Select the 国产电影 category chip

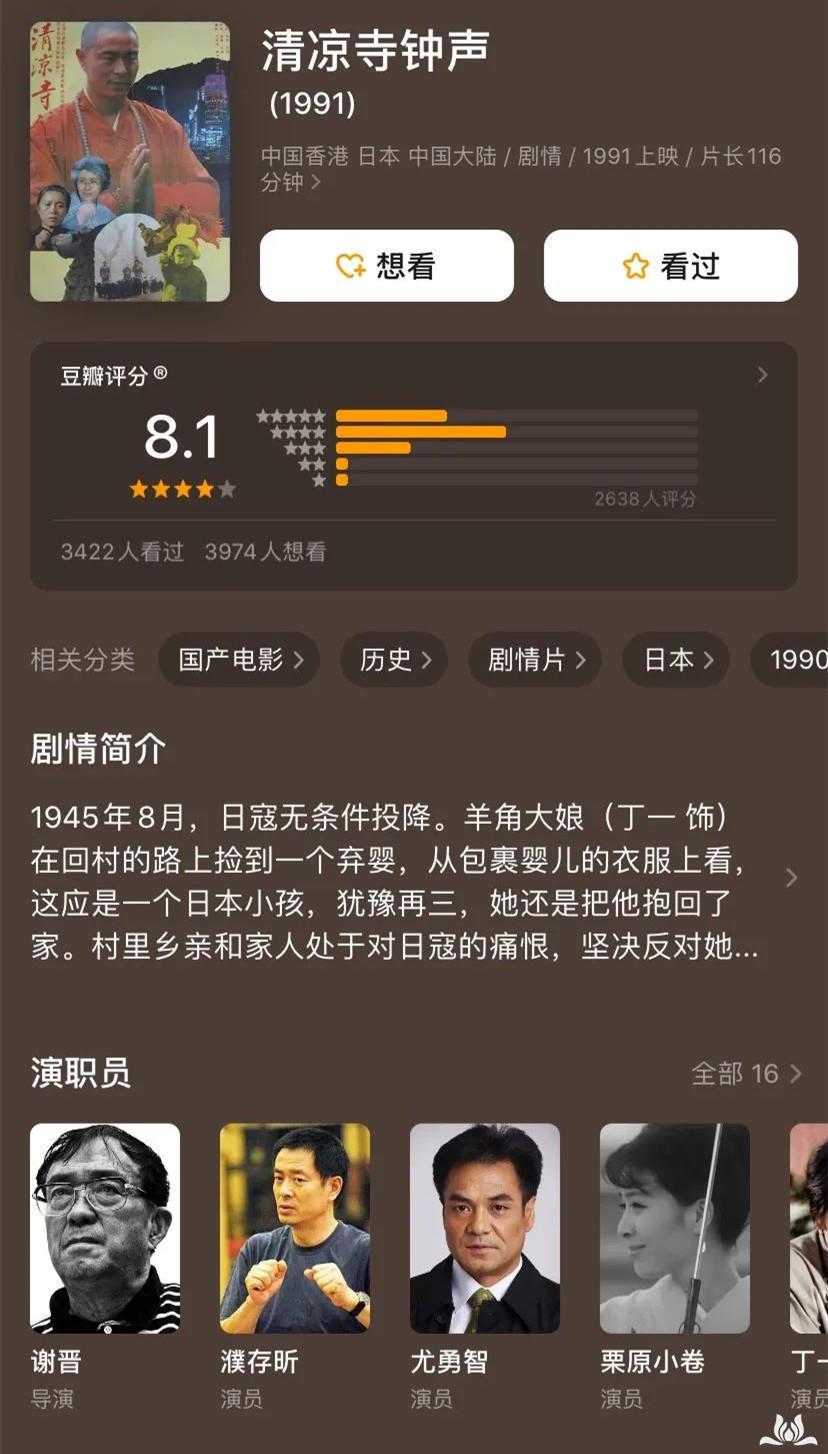[x=240, y=660]
